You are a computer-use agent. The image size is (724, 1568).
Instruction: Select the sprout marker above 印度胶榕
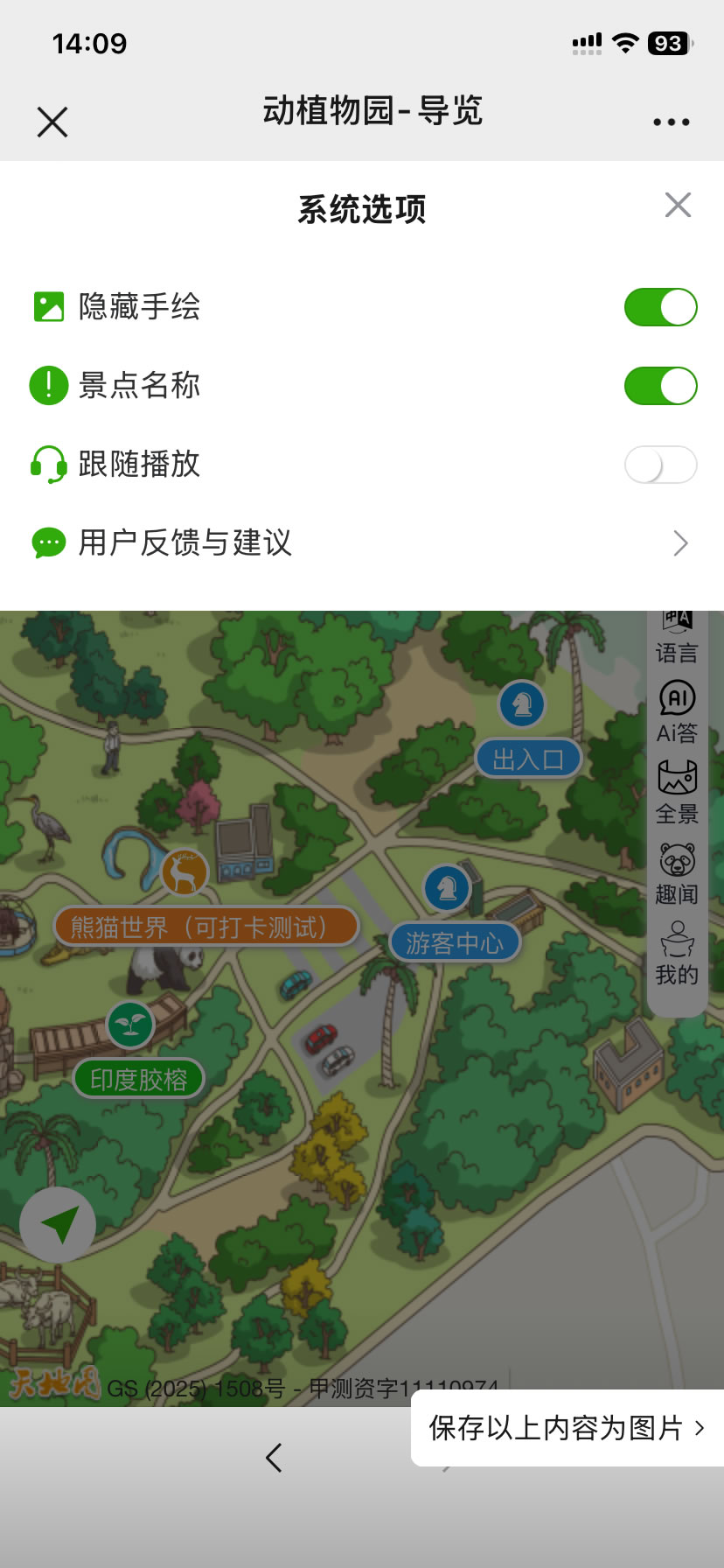click(129, 1024)
